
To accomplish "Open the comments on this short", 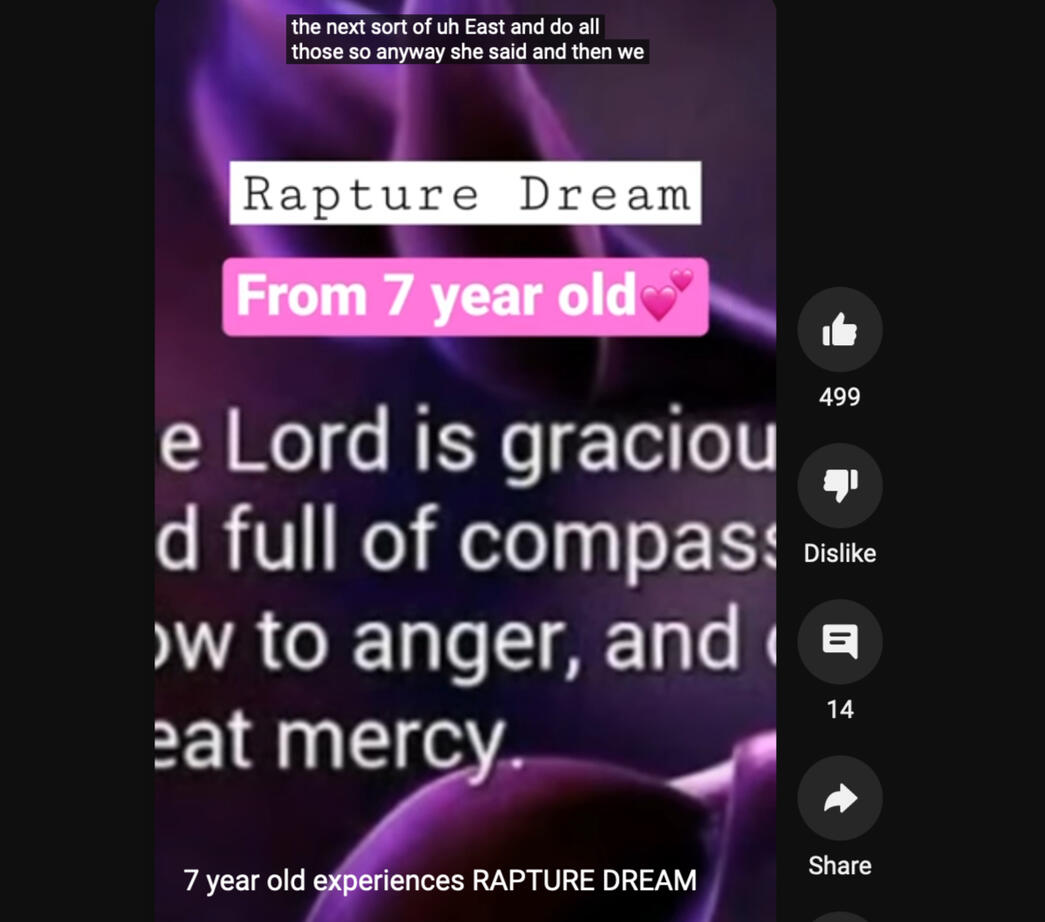I will (839, 642).
